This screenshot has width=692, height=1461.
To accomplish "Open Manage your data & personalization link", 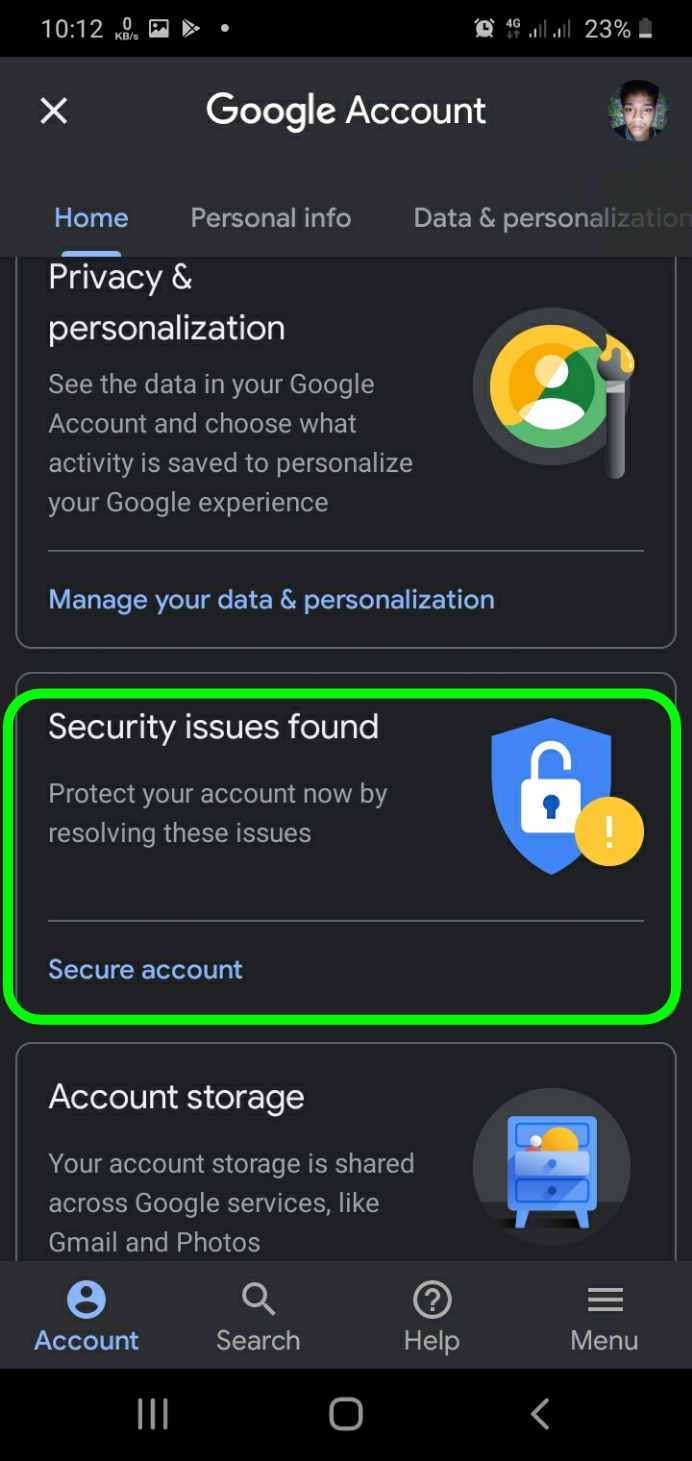I will pos(271,599).
